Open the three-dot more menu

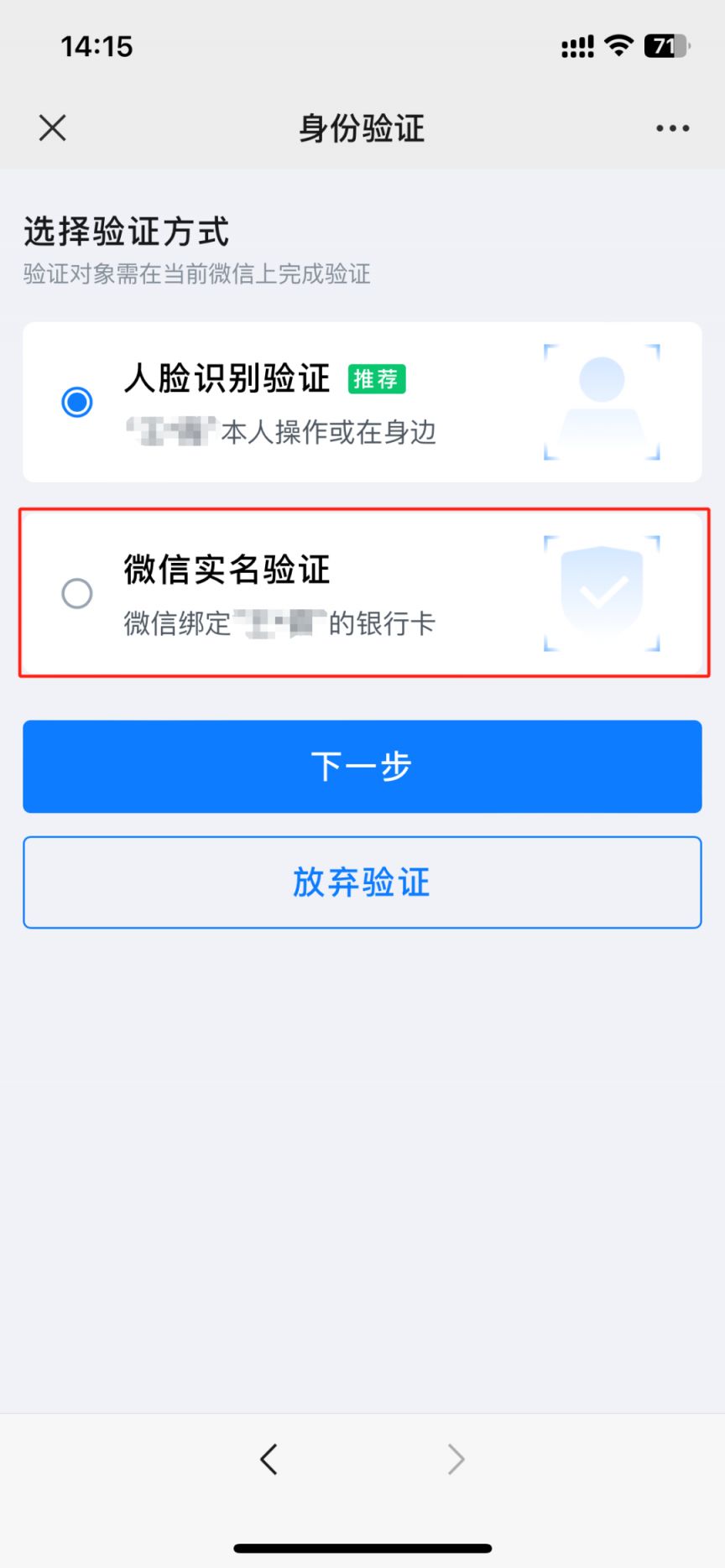pyautogui.click(x=672, y=128)
